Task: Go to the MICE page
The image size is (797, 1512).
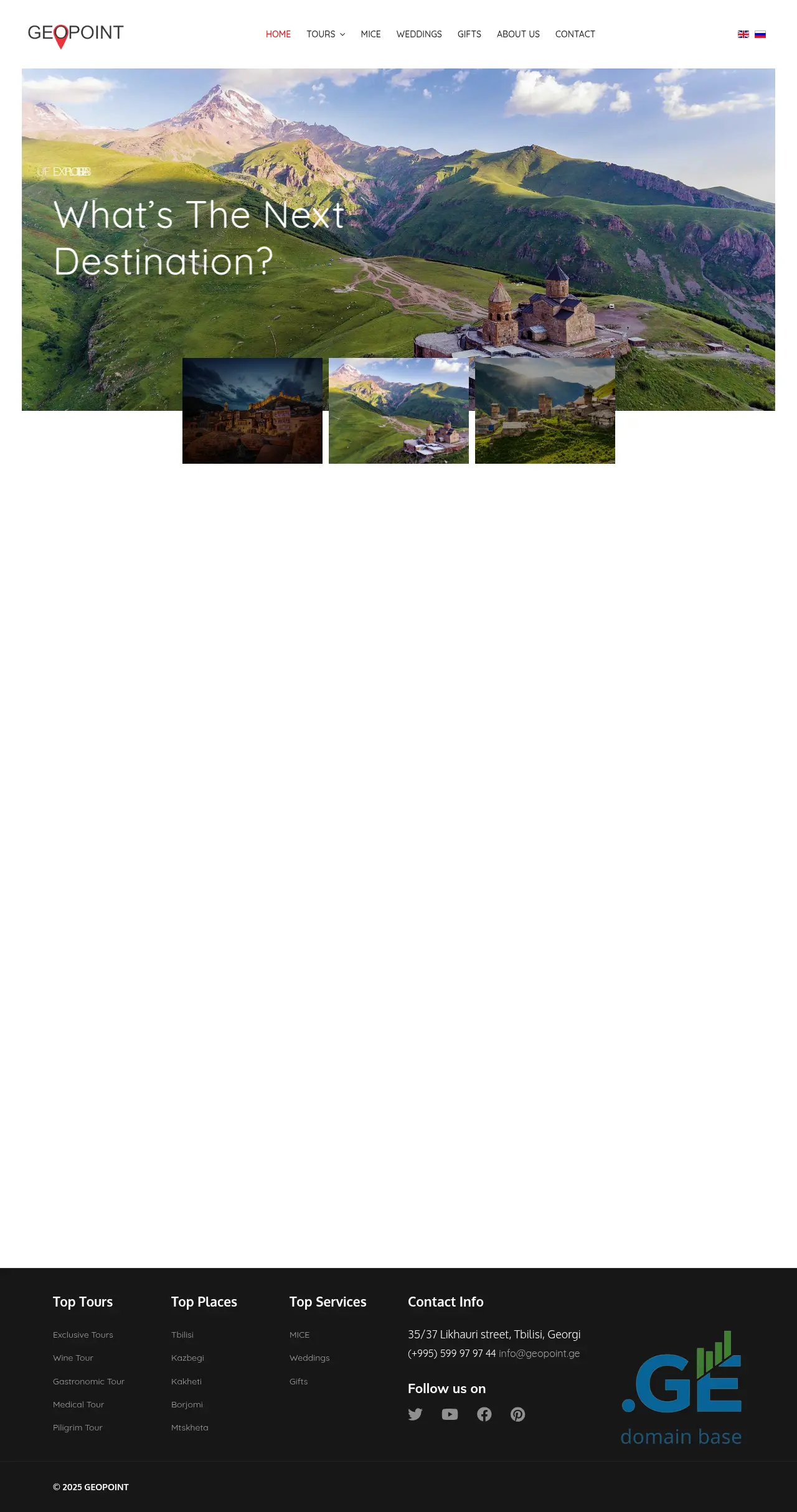Action: pyautogui.click(x=370, y=34)
